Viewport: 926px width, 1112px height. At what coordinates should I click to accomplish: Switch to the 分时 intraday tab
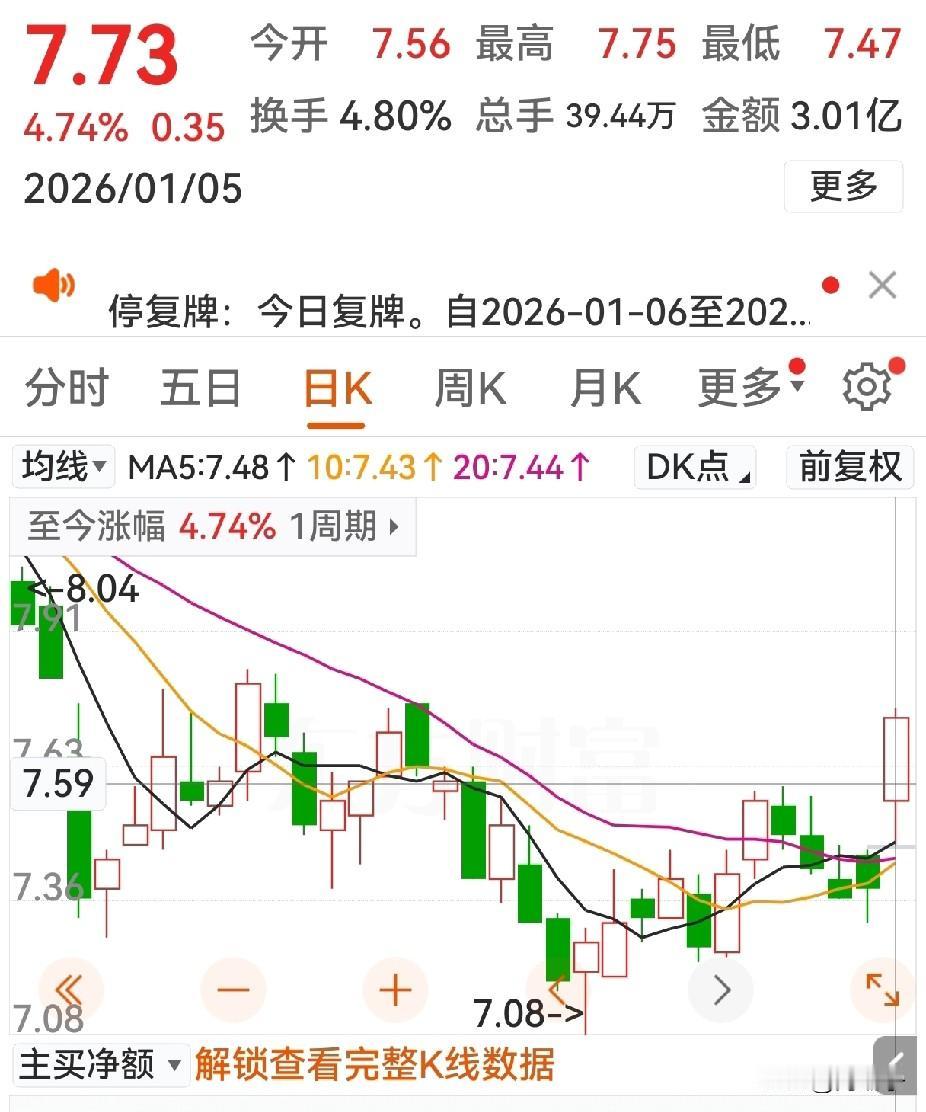[x=65, y=388]
